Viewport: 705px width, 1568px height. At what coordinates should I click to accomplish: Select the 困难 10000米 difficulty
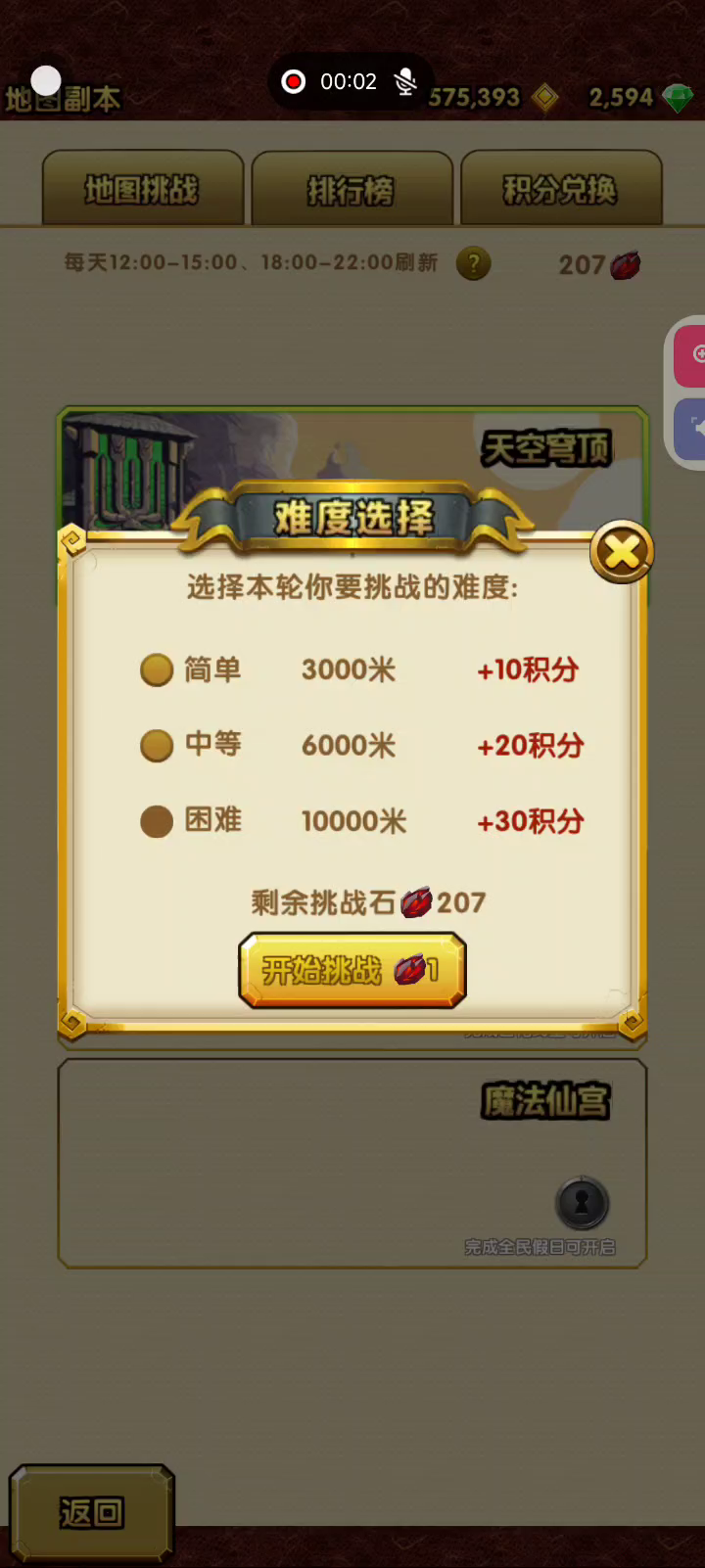tap(157, 821)
